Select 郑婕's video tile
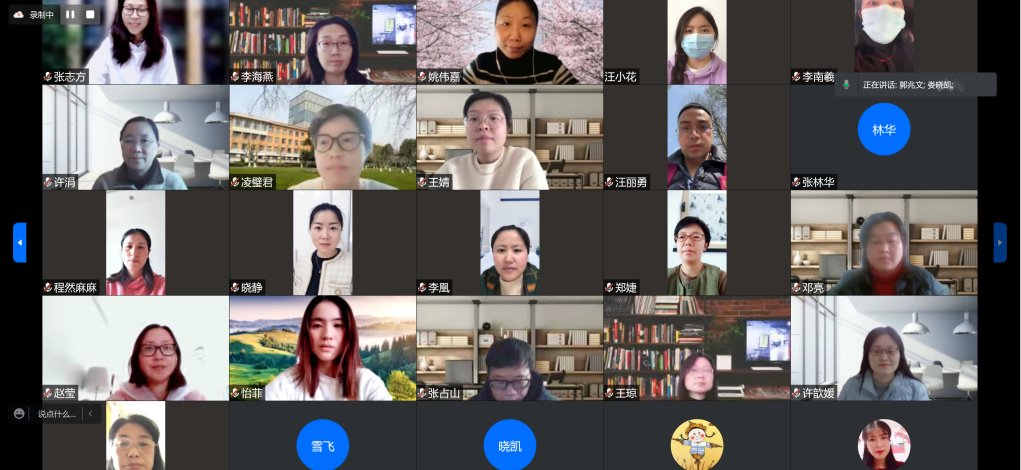Screen dimensions: 1021x470 [x=696, y=242]
